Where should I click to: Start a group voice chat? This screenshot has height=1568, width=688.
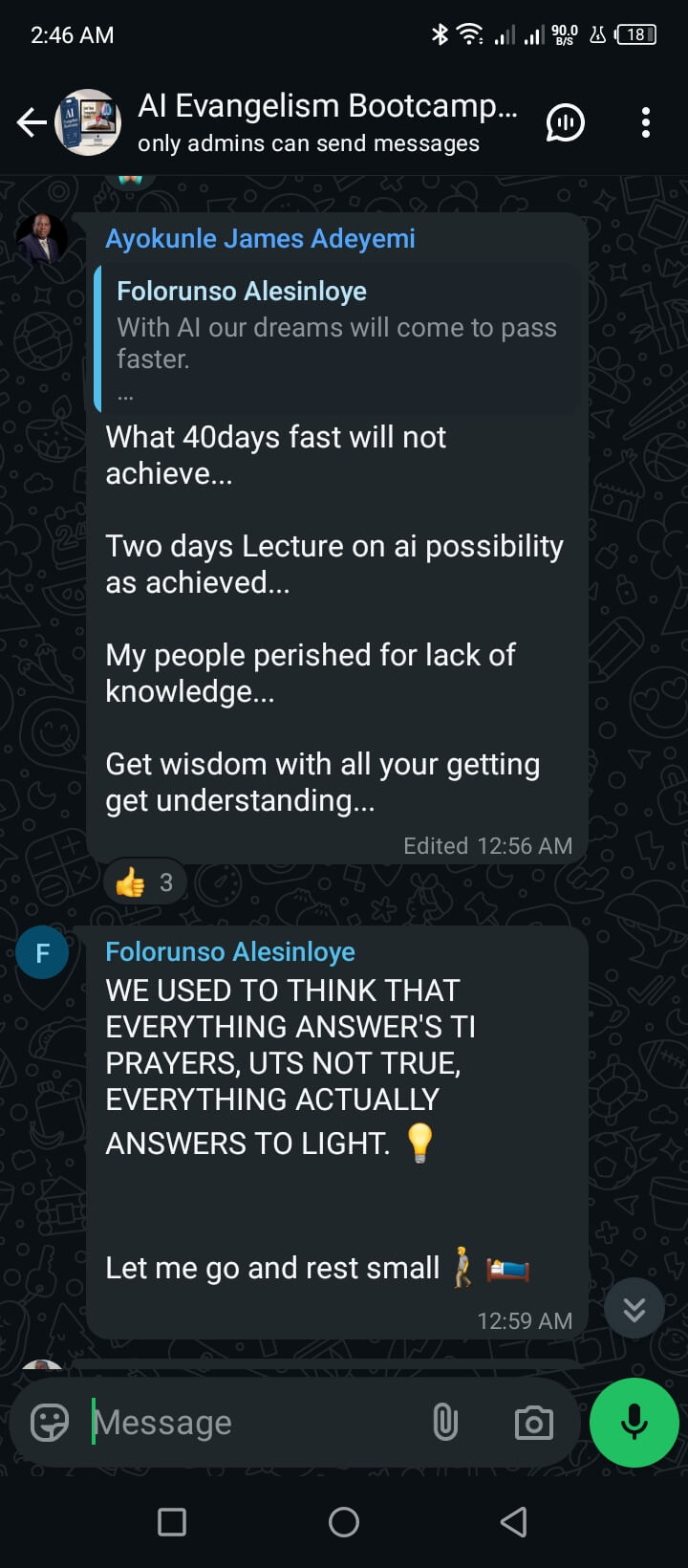point(565,122)
